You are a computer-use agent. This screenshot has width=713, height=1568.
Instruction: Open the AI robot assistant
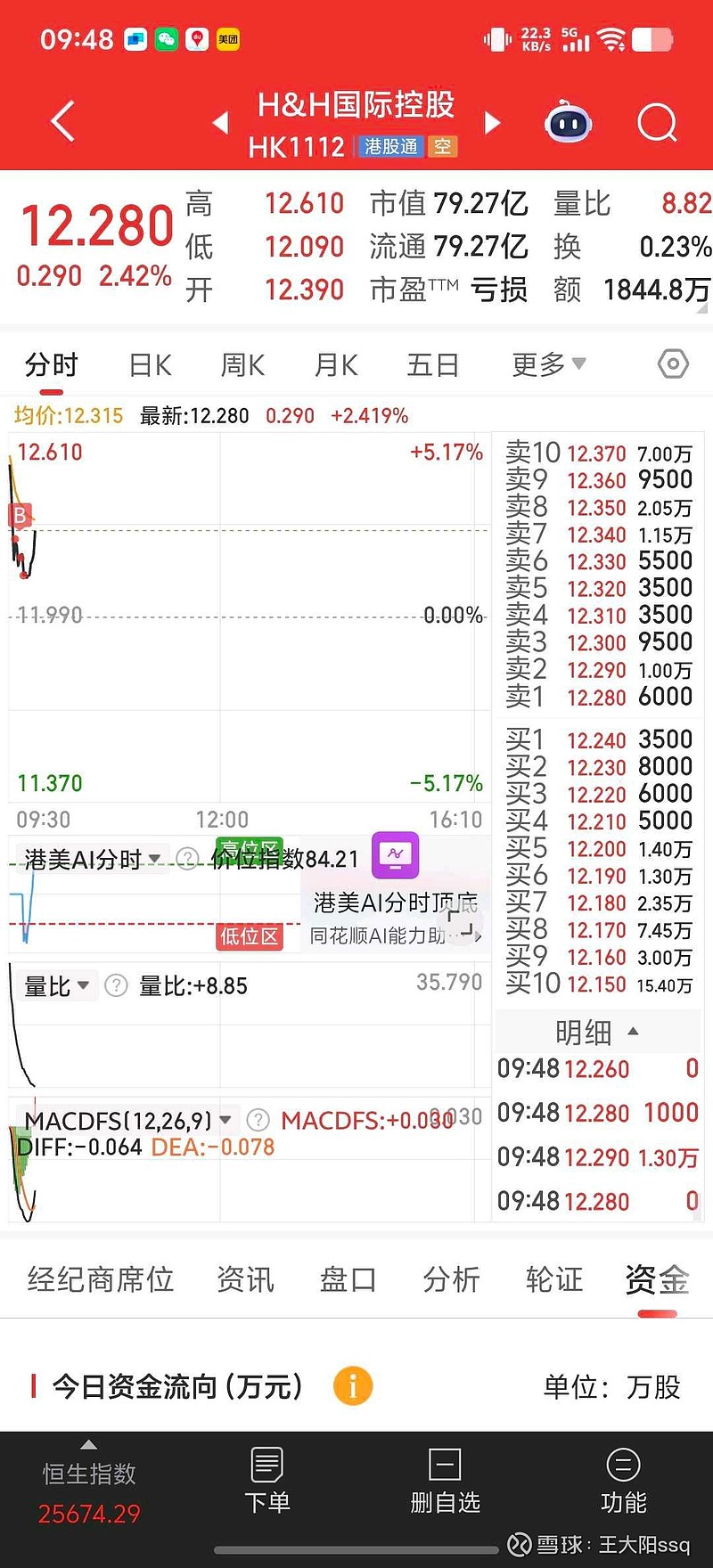568,122
